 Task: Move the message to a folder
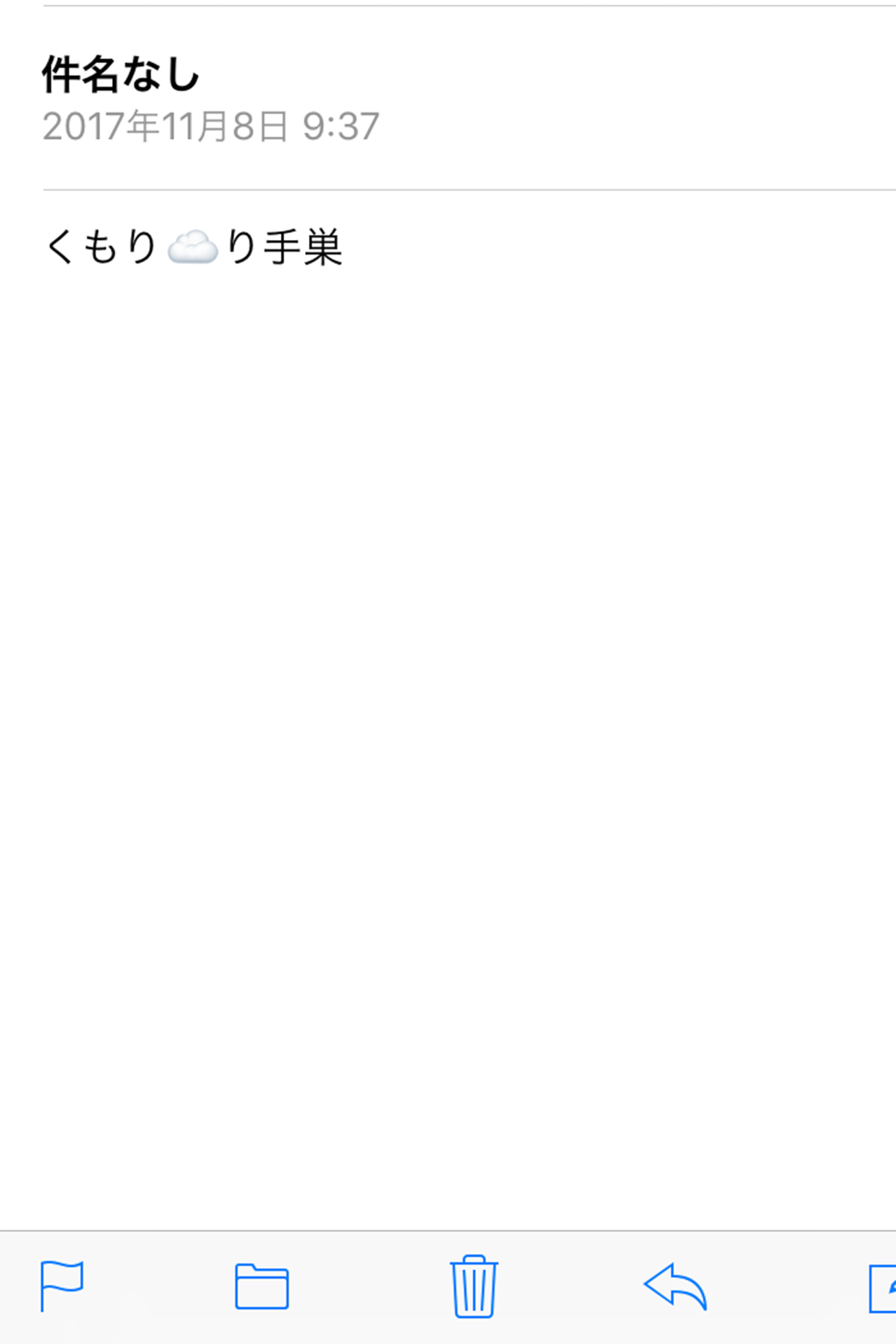[261, 1287]
